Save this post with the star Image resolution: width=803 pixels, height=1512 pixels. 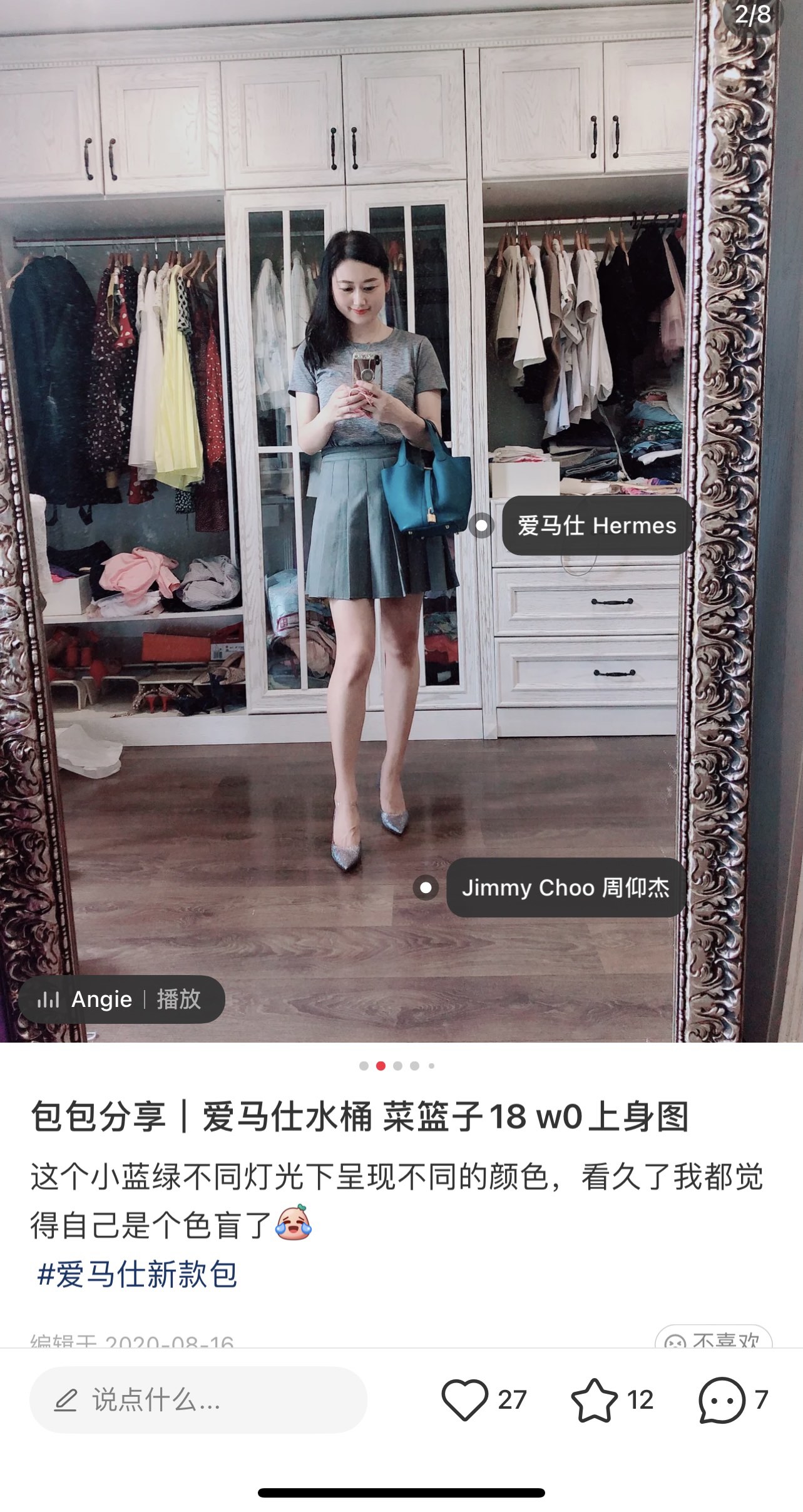[594, 1400]
